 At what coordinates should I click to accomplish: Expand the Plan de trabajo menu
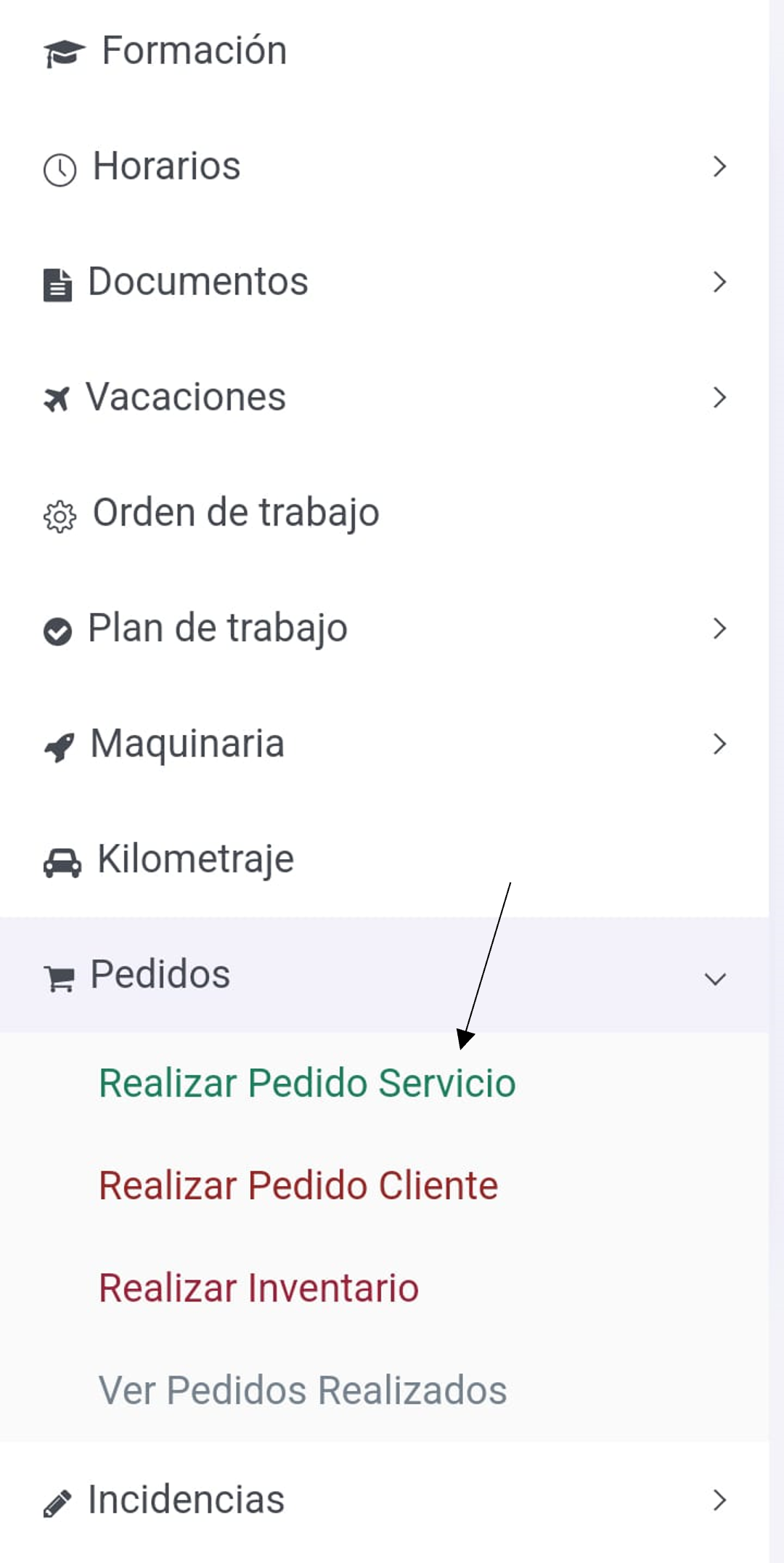pyautogui.click(x=217, y=628)
